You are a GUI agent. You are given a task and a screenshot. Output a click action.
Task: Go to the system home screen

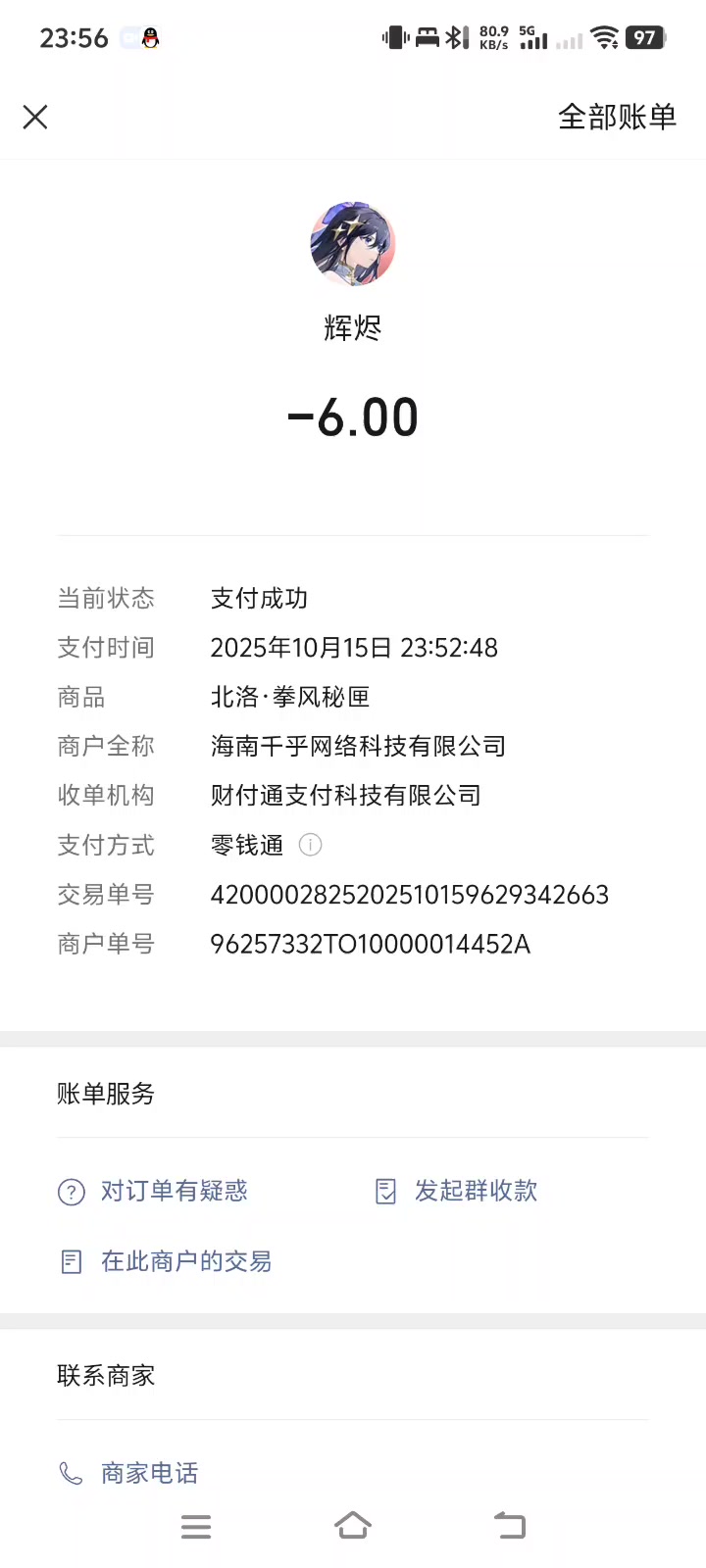coord(353,1526)
